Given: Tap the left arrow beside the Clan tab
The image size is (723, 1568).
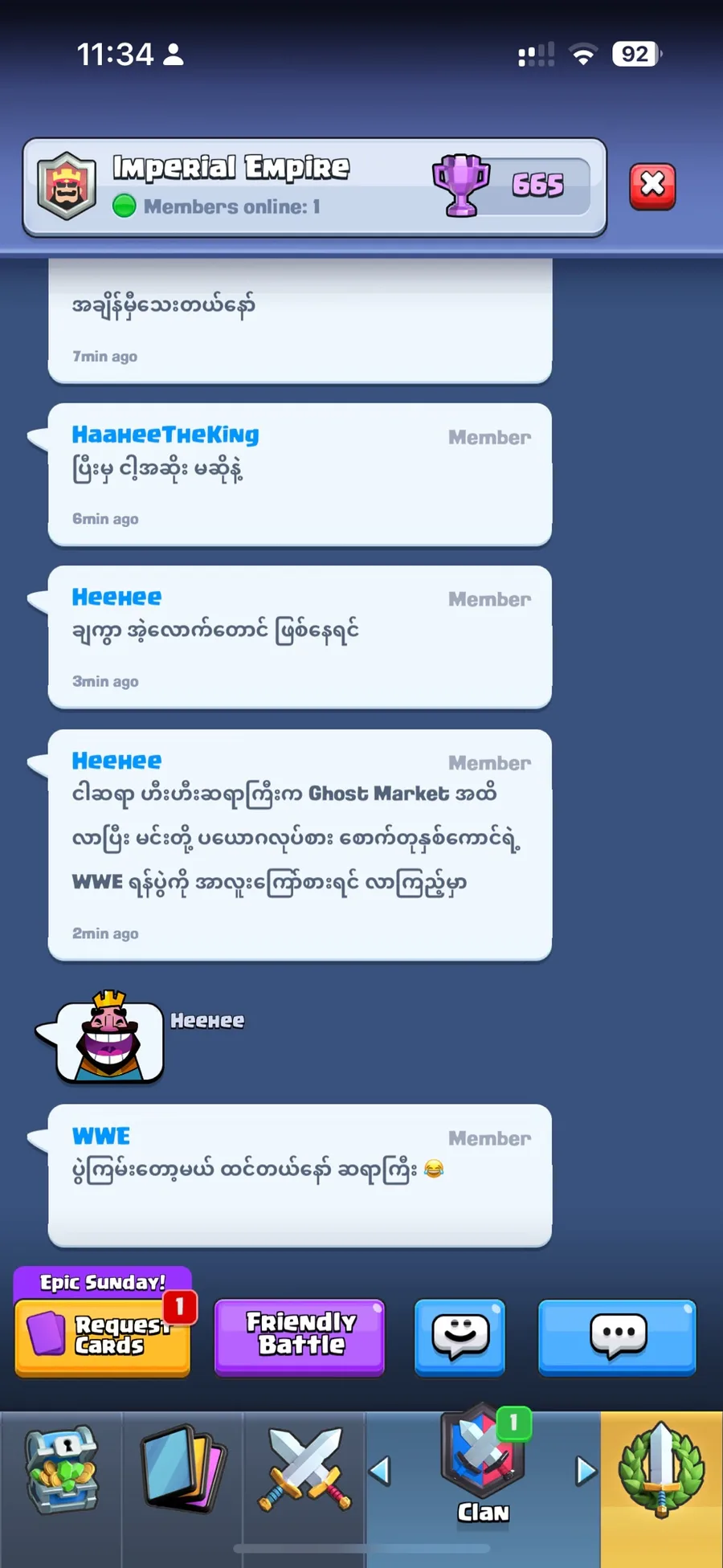Looking at the screenshot, I should pos(379,1472).
